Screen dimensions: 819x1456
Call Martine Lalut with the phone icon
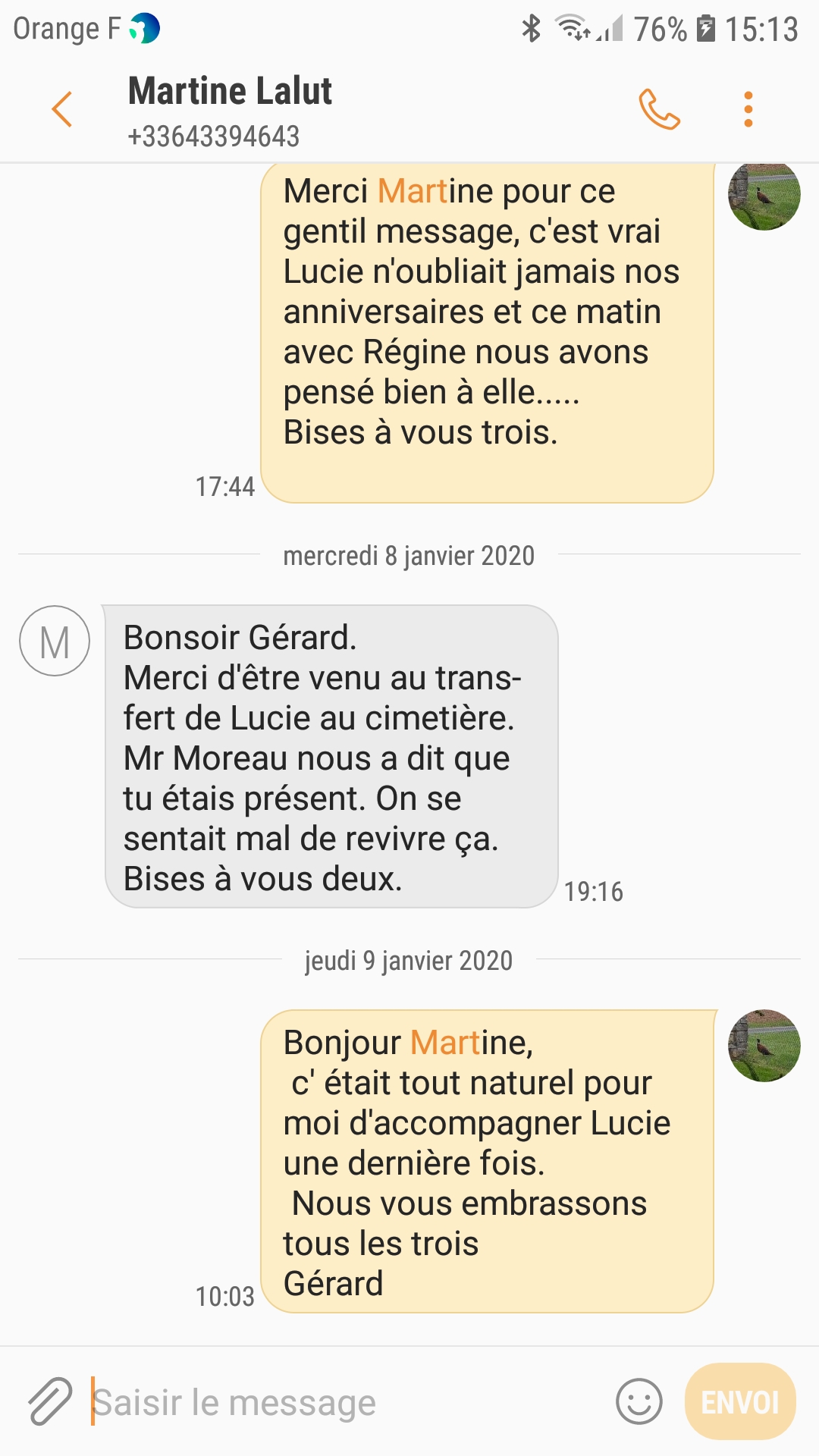click(x=659, y=109)
